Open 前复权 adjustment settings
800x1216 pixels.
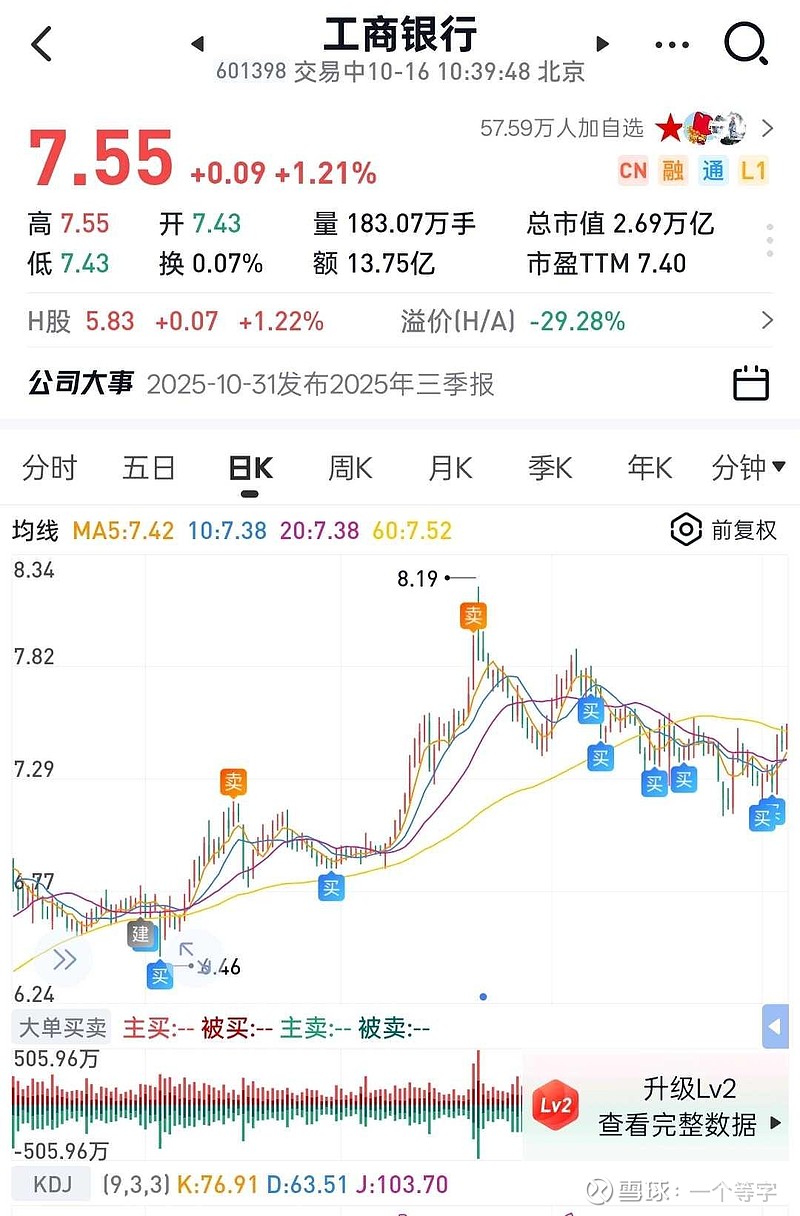point(724,530)
